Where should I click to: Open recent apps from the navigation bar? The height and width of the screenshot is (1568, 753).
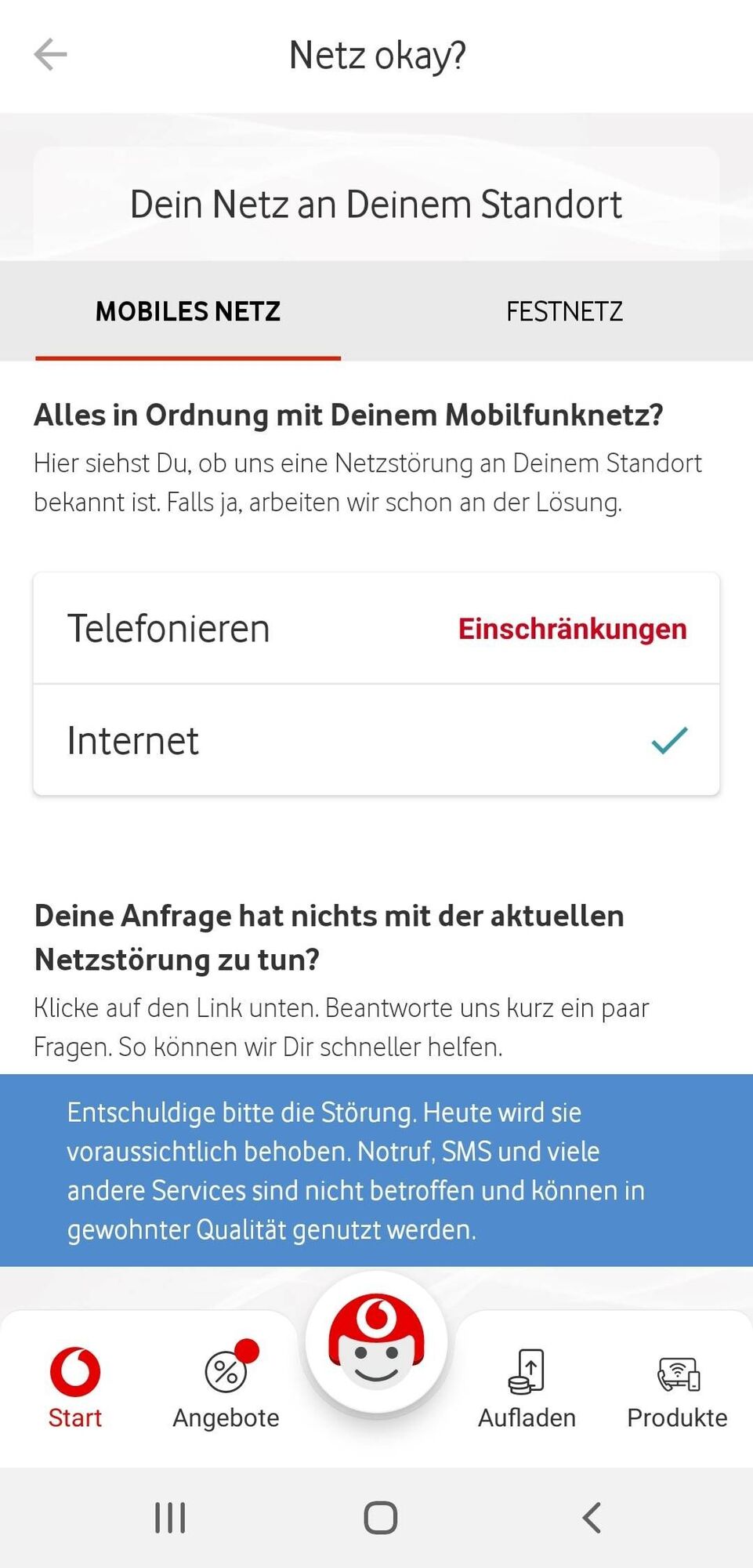170,1518
